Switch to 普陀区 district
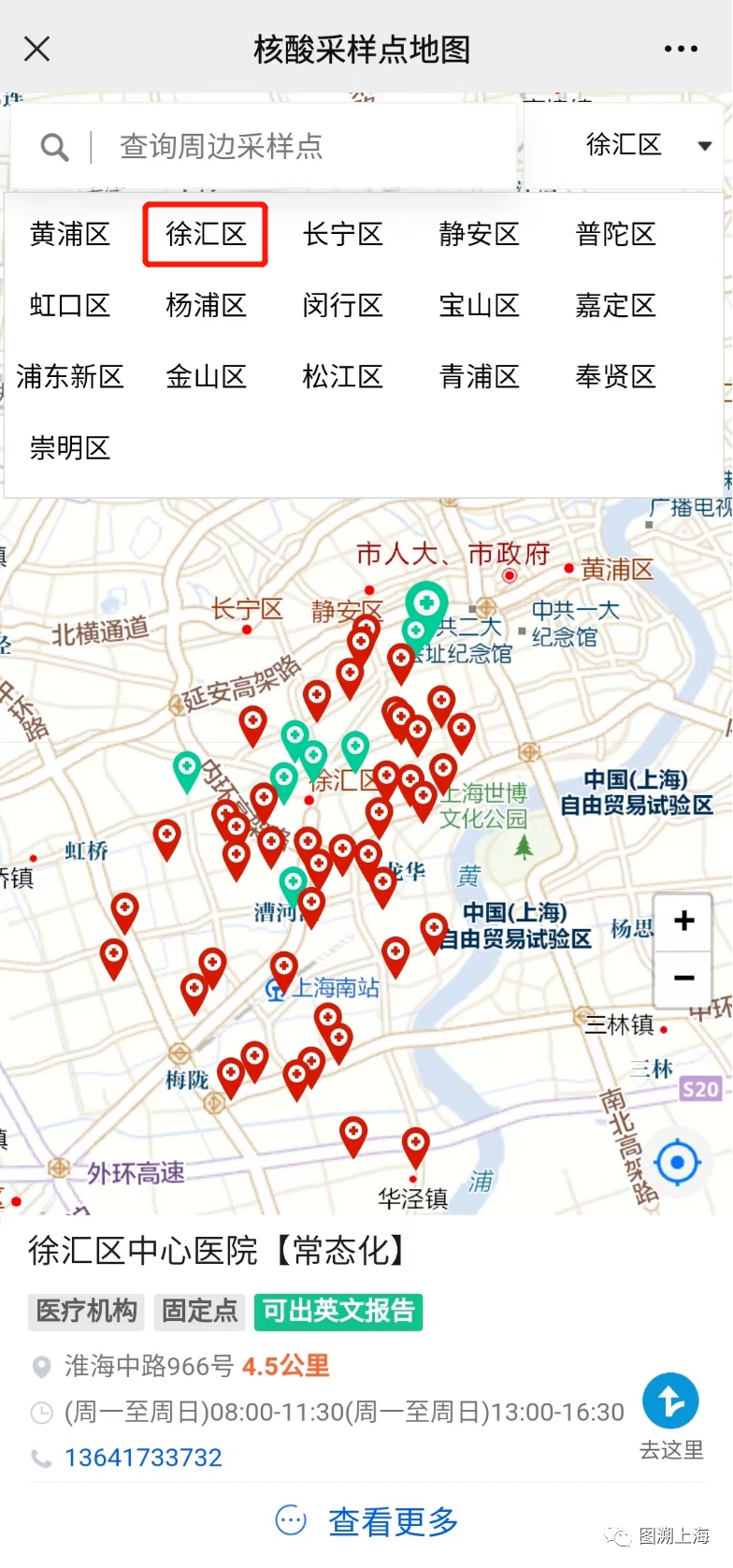The width and height of the screenshot is (733, 1568). (616, 234)
